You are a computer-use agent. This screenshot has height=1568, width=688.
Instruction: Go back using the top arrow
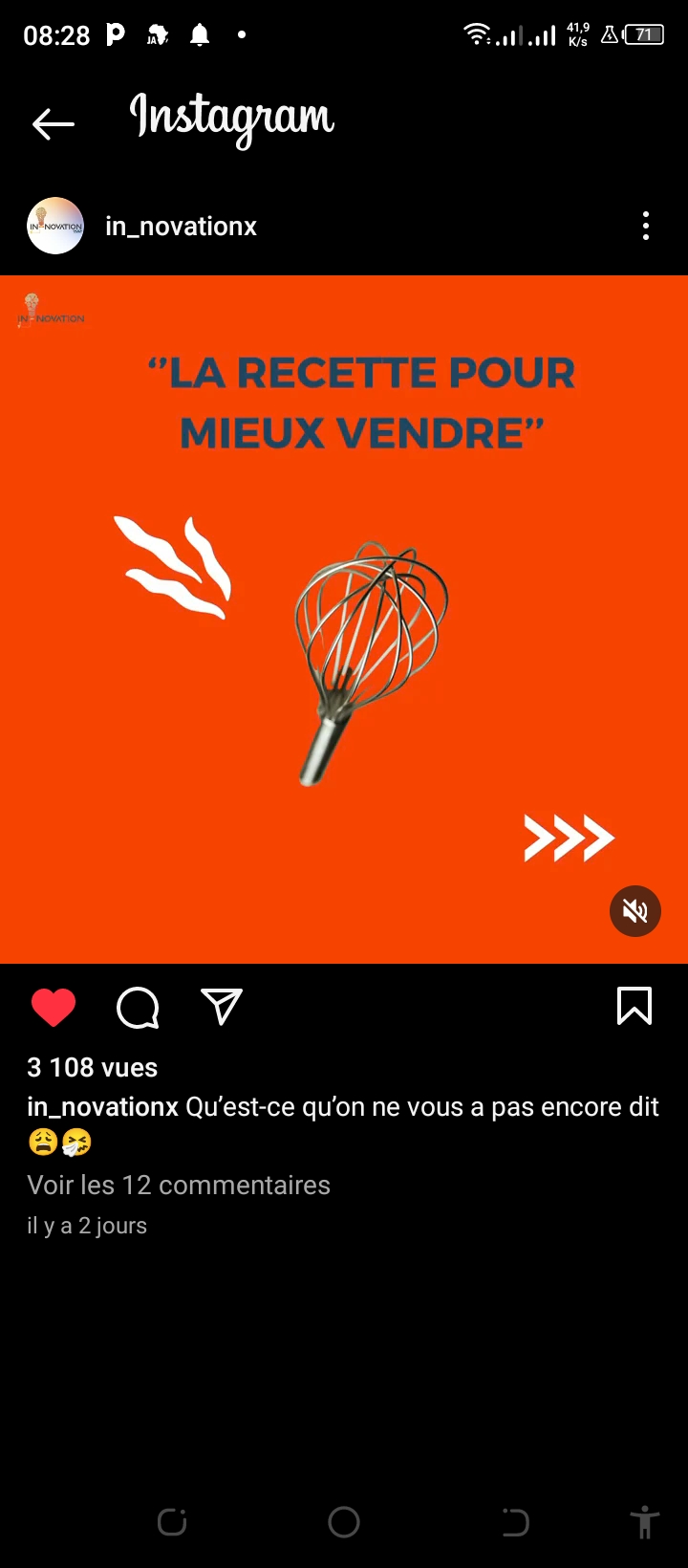[54, 123]
